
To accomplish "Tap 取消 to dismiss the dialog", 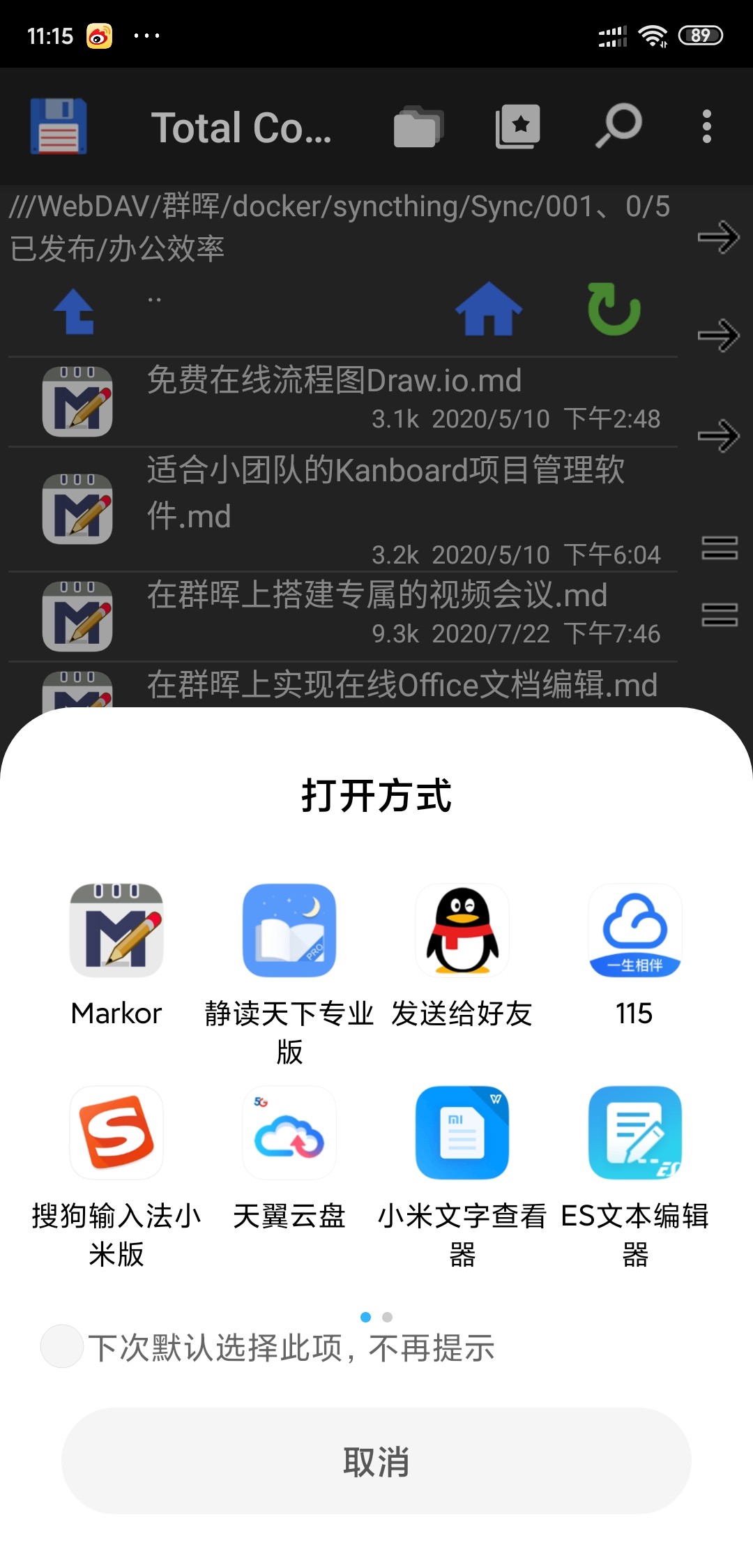I will pyautogui.click(x=376, y=1461).
